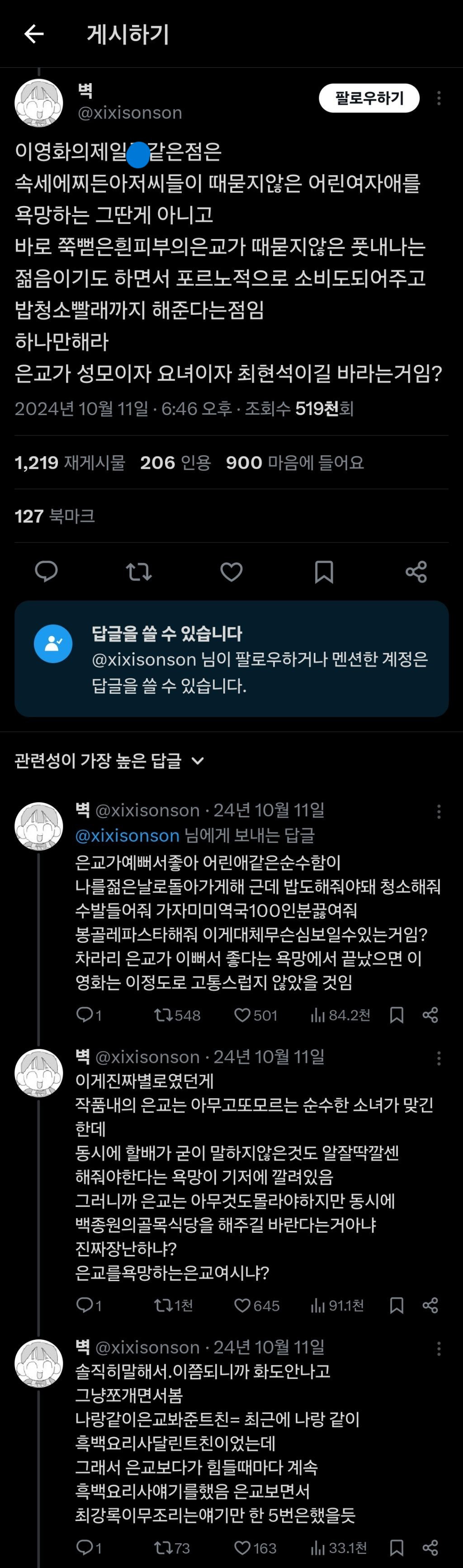View the 900 마음에 들어요 likes
The image size is (463, 1568).
(x=295, y=463)
